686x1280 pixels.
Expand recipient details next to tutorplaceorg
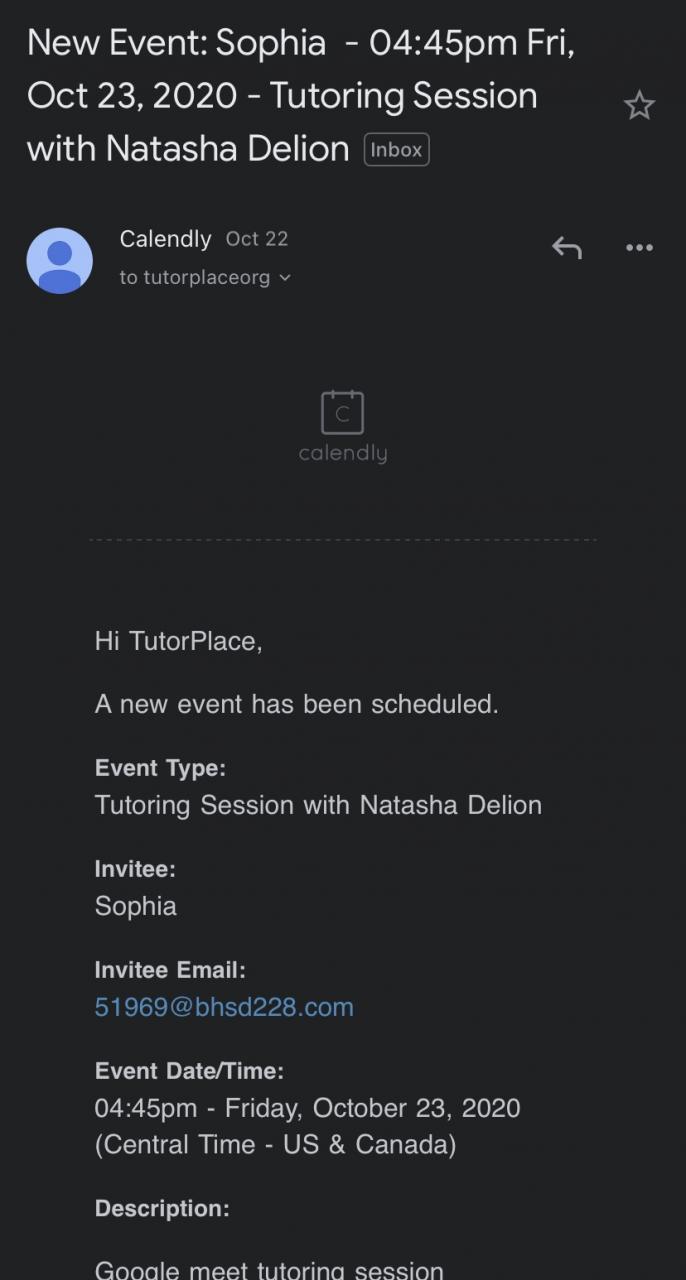click(x=285, y=278)
